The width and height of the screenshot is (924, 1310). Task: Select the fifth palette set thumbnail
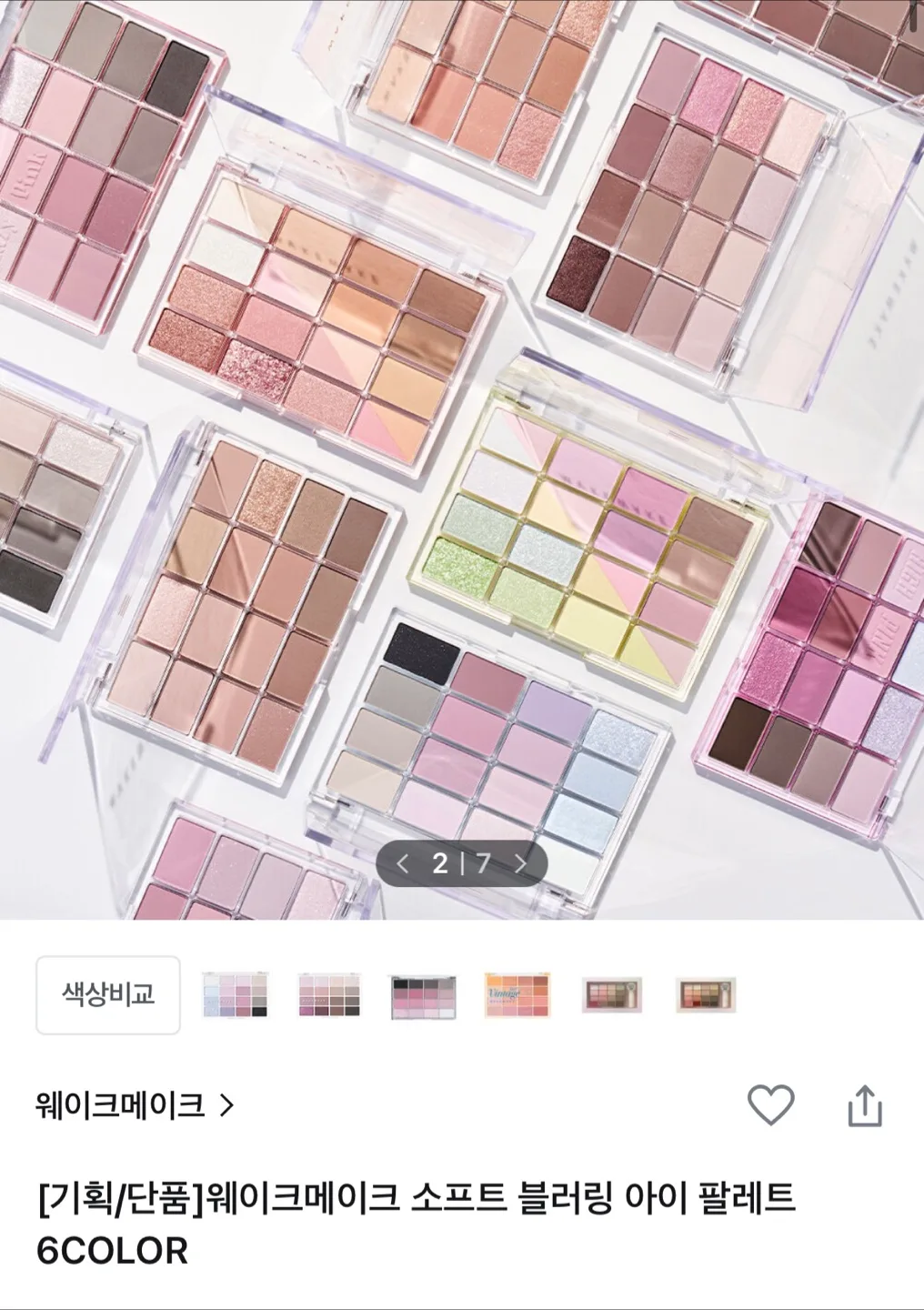click(x=613, y=995)
